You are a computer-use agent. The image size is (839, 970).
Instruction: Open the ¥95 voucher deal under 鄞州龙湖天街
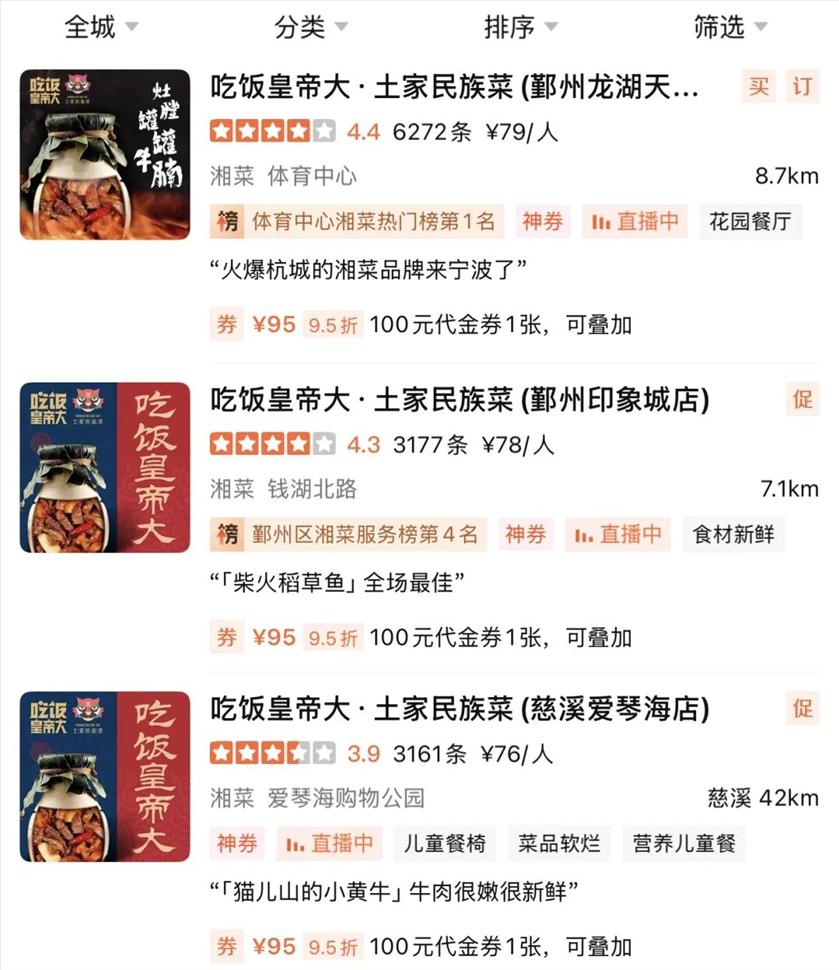(420, 325)
